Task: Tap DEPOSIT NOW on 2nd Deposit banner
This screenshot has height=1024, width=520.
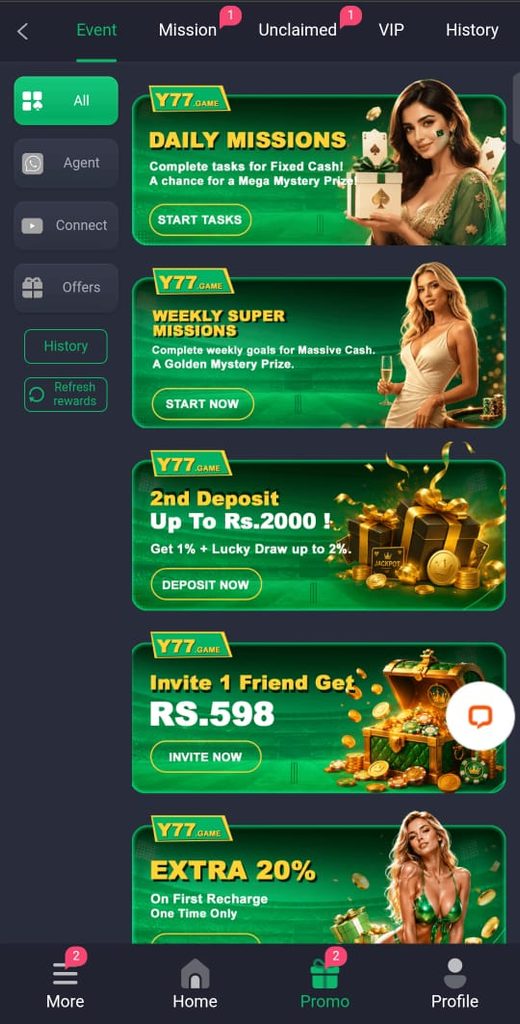Action: point(206,584)
